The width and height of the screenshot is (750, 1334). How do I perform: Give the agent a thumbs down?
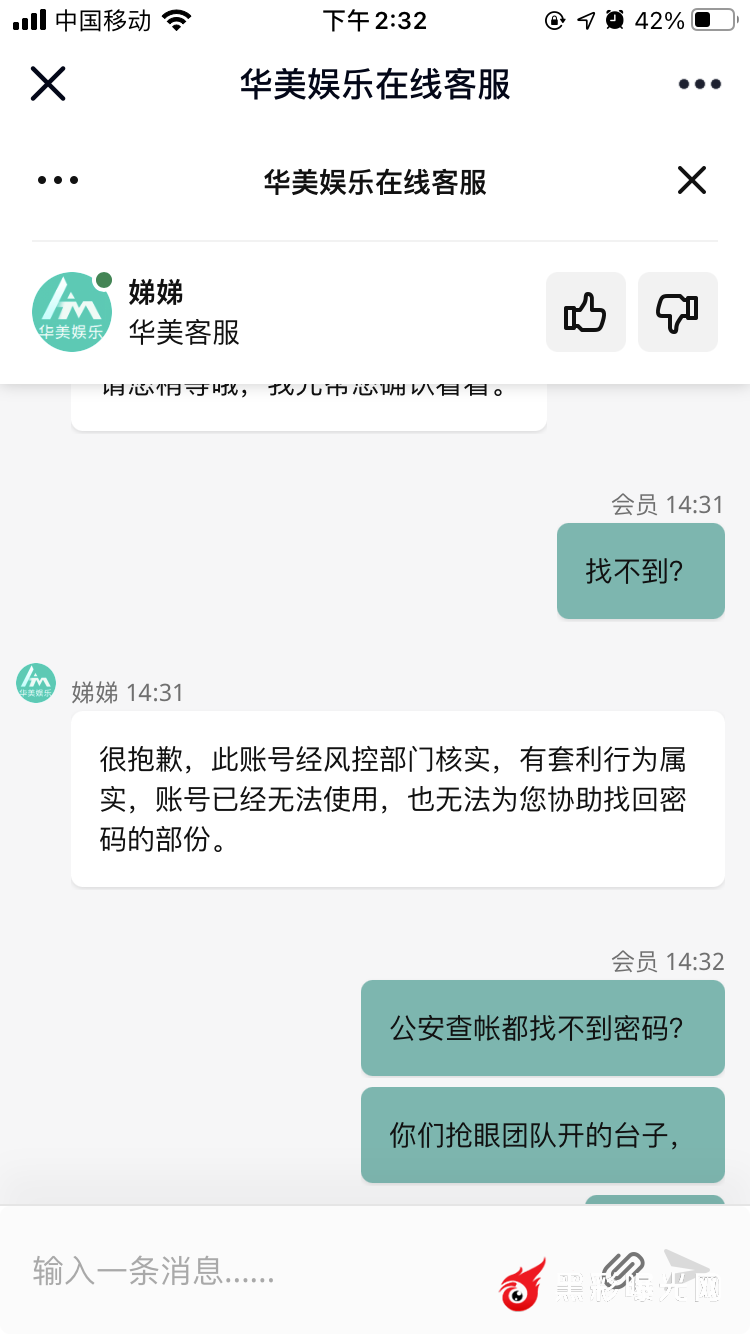point(677,312)
